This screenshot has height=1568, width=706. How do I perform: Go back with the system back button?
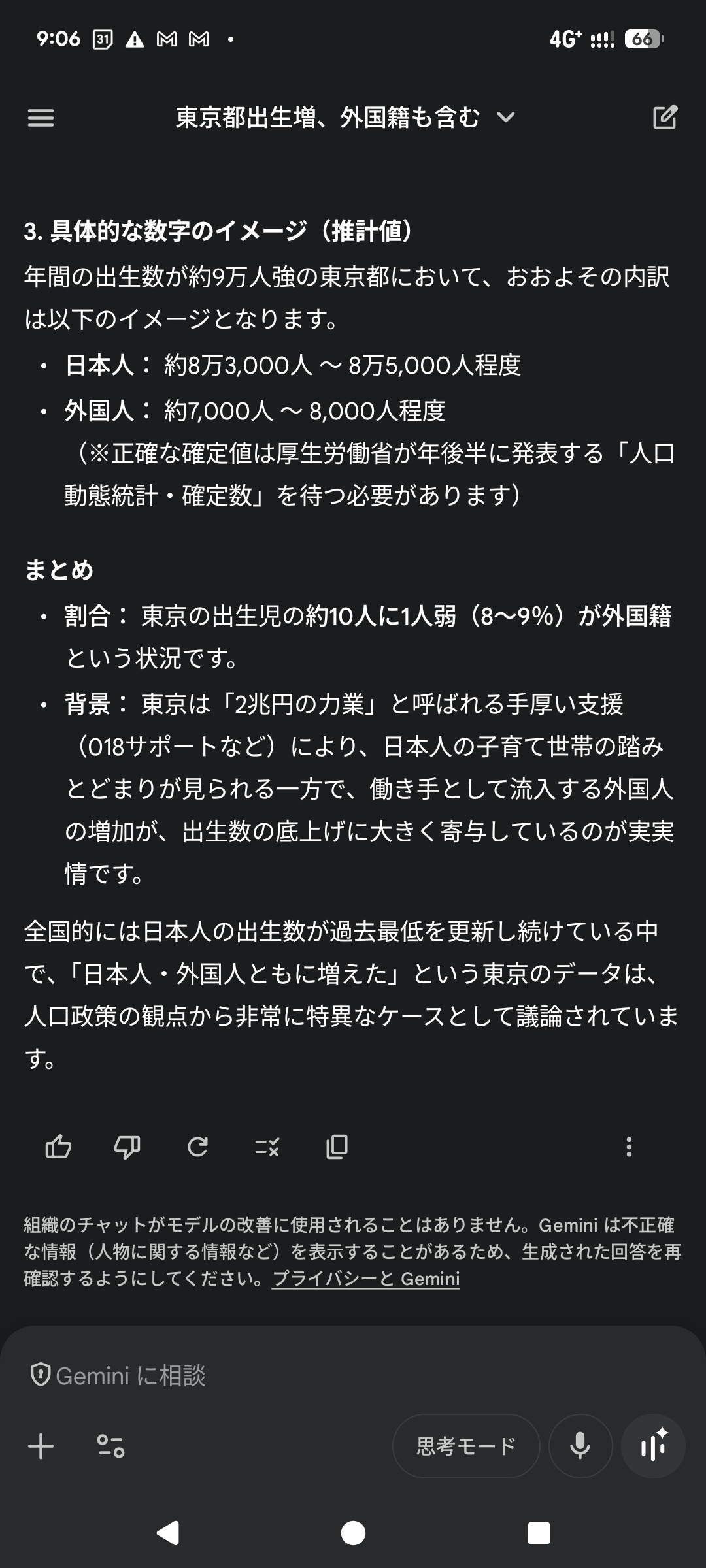coord(169,1532)
